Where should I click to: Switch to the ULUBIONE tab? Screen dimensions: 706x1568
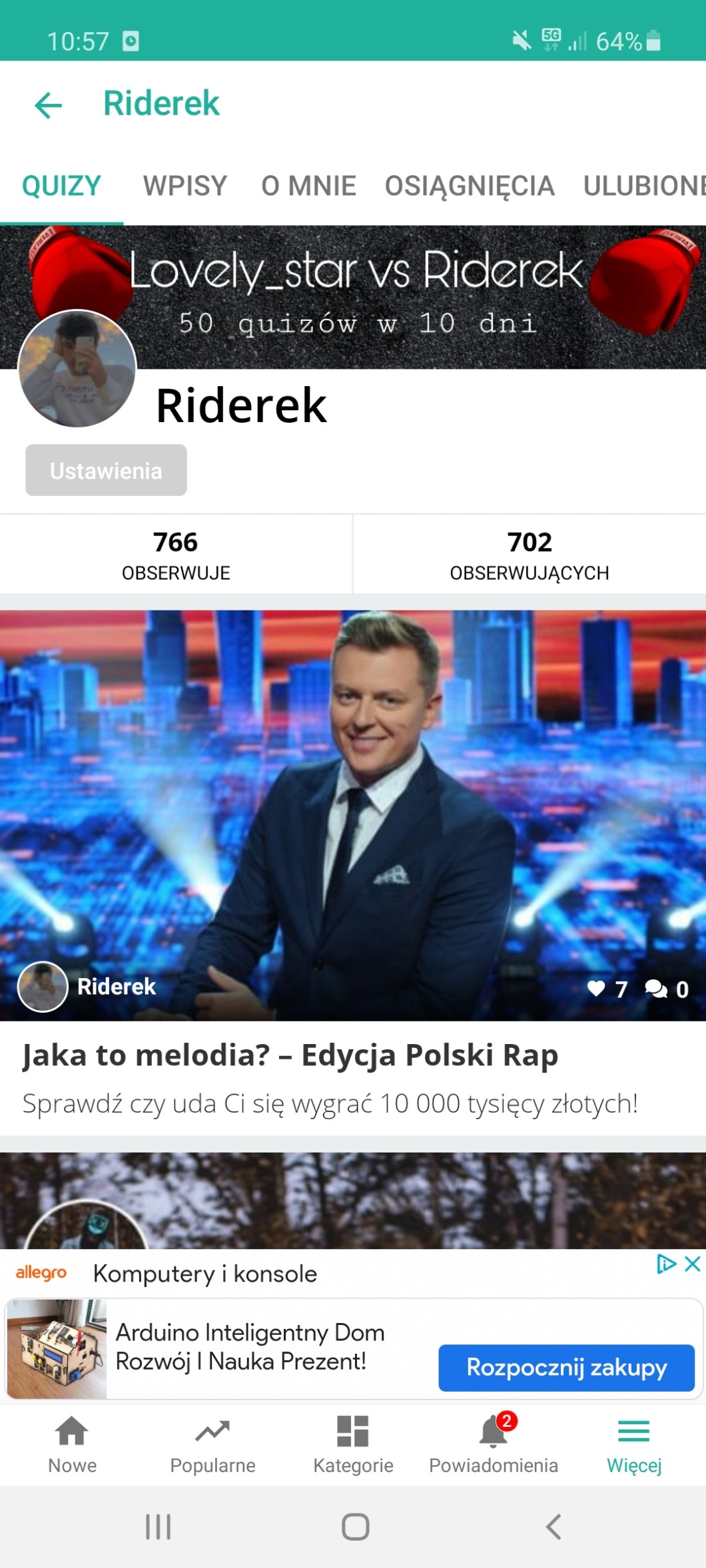(643, 186)
